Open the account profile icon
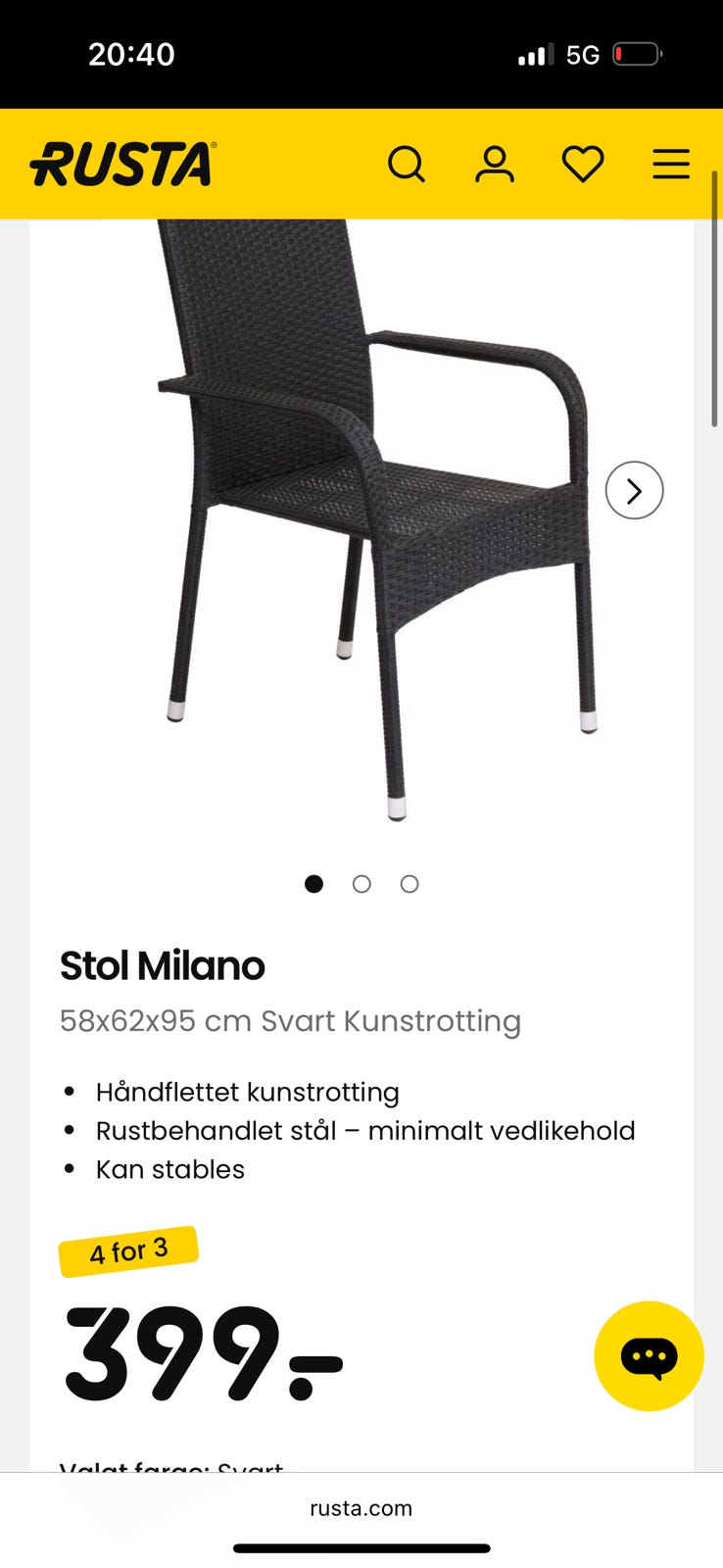Image resolution: width=723 pixels, height=1568 pixels. (x=495, y=164)
